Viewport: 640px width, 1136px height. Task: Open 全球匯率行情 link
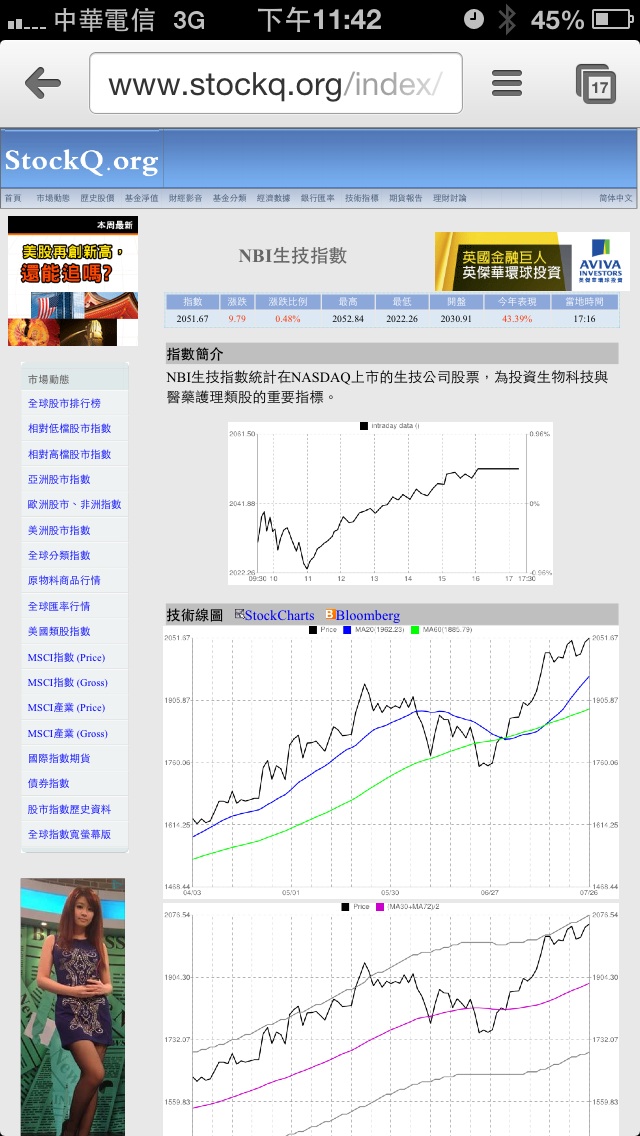pyautogui.click(x=59, y=606)
